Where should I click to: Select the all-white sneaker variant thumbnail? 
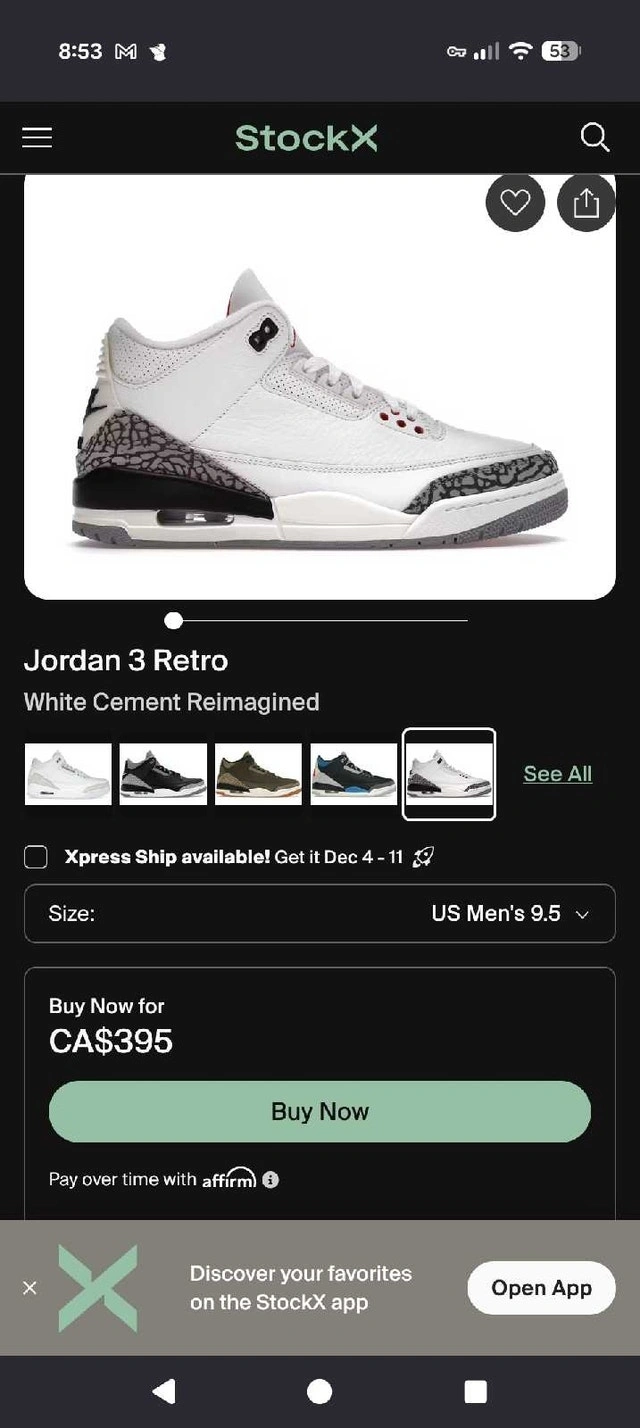tap(68, 774)
